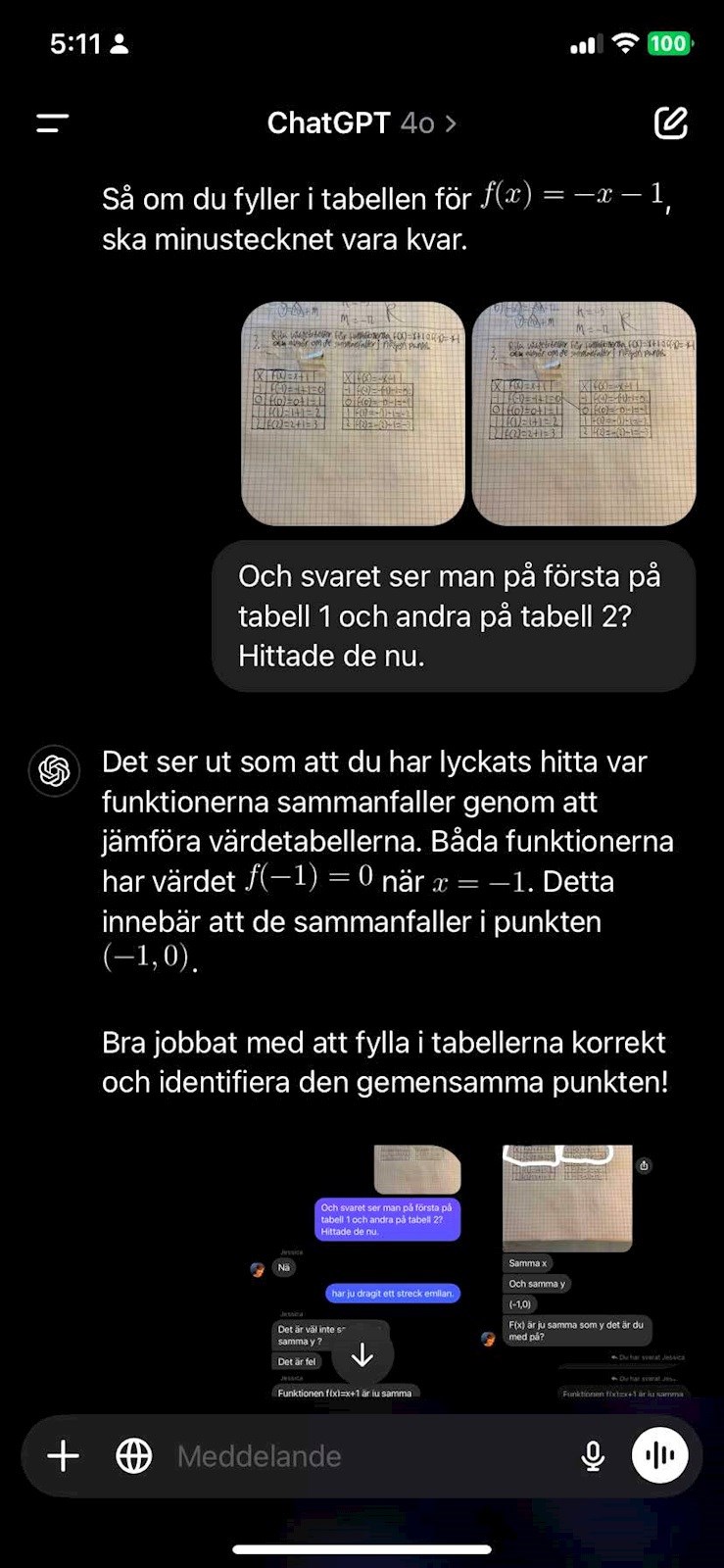The width and height of the screenshot is (724, 1568).
Task: Focus the Meddelande text field
Action: pyautogui.click(x=362, y=1456)
